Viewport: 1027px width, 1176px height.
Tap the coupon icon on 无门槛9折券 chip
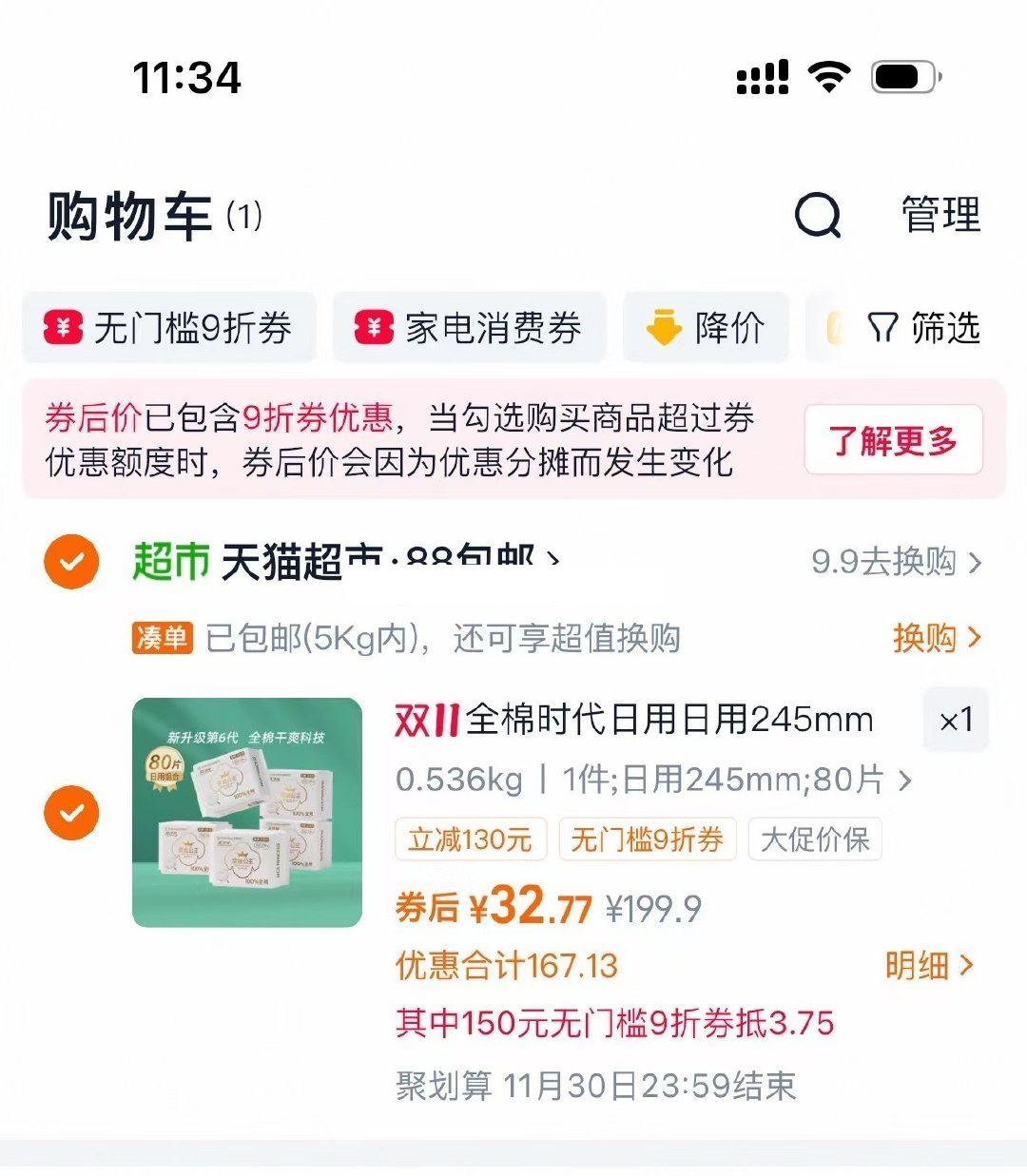[63, 327]
